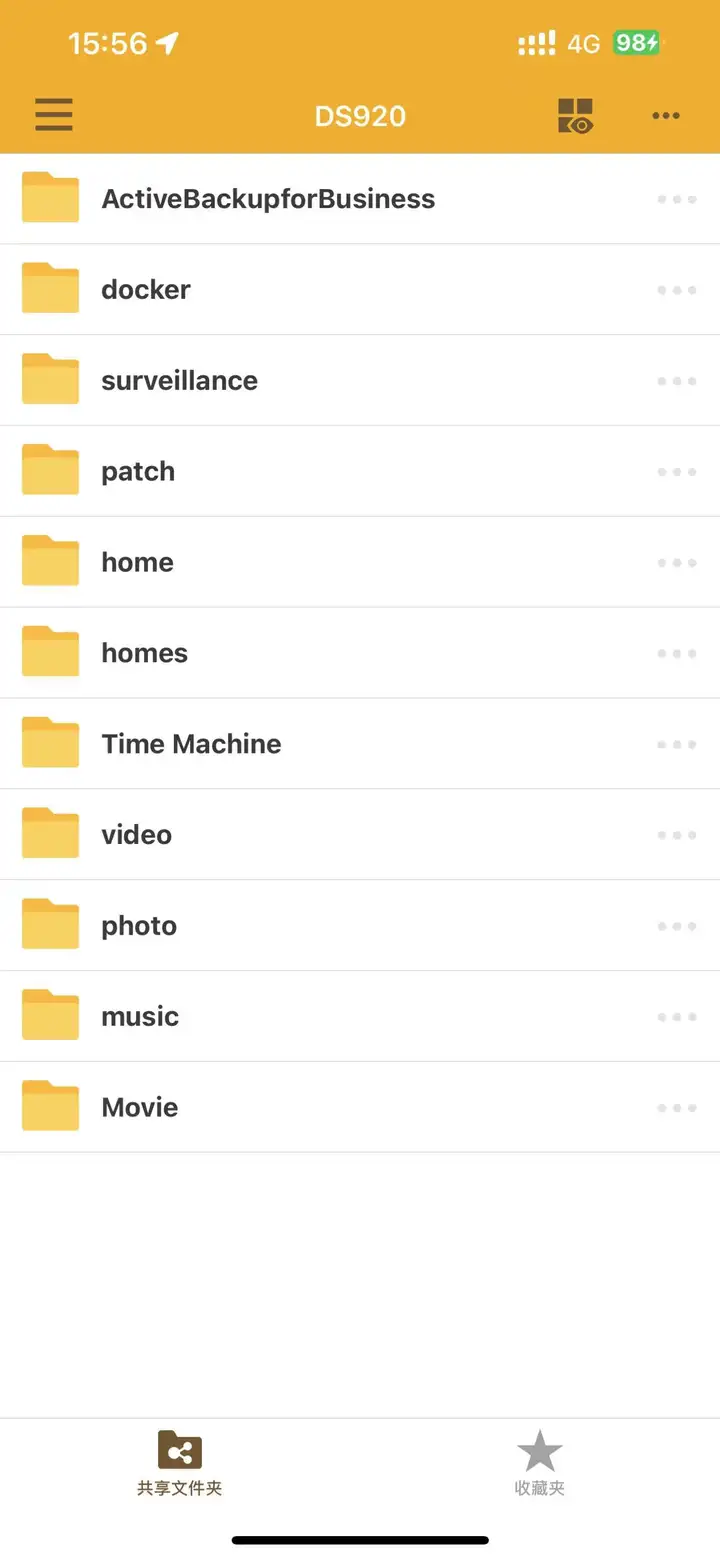Switch to the 收藏夹 favorites tab
Screen dimensions: 720x1558
click(540, 1463)
